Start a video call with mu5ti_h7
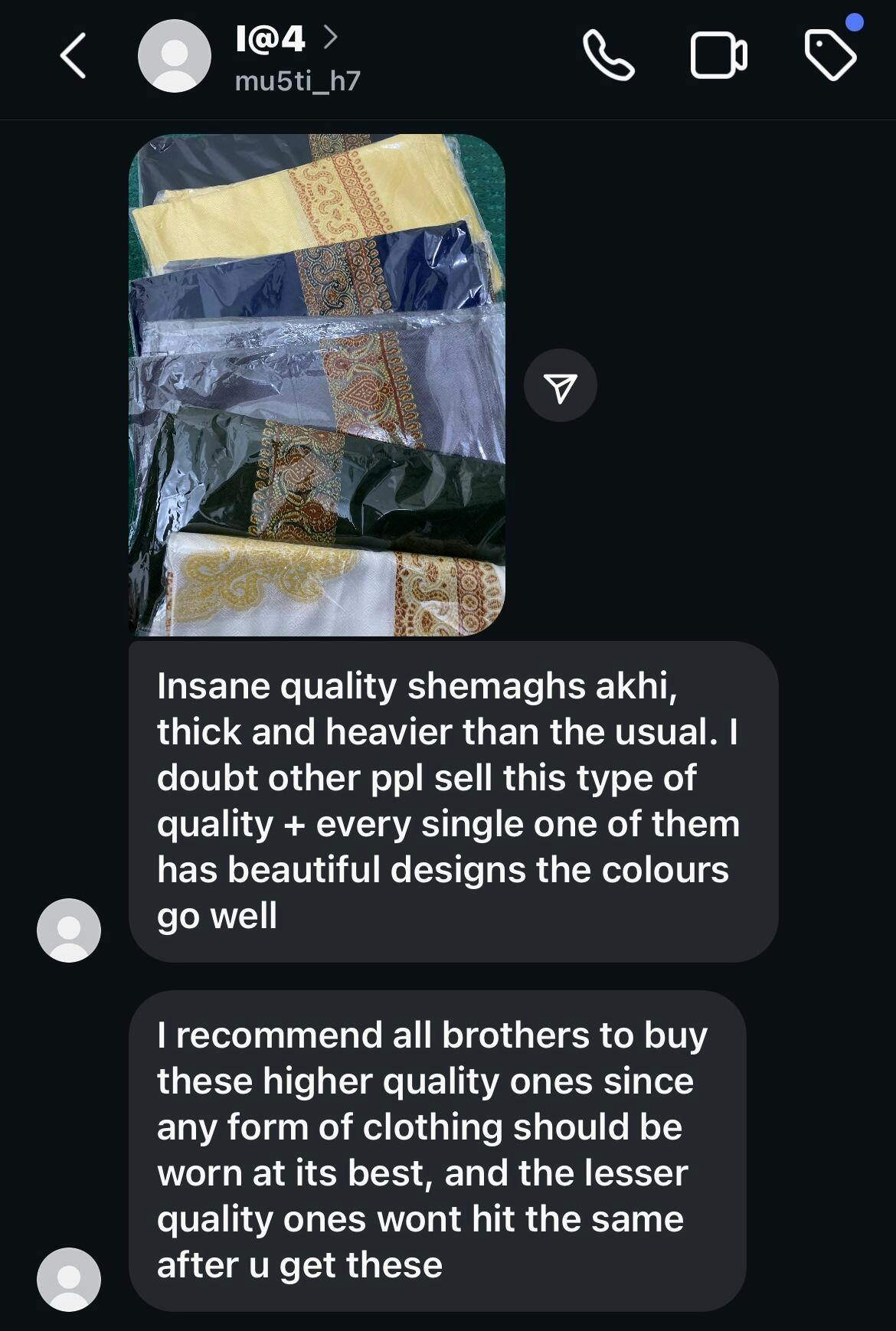This screenshot has height=1331, width=896. (718, 55)
